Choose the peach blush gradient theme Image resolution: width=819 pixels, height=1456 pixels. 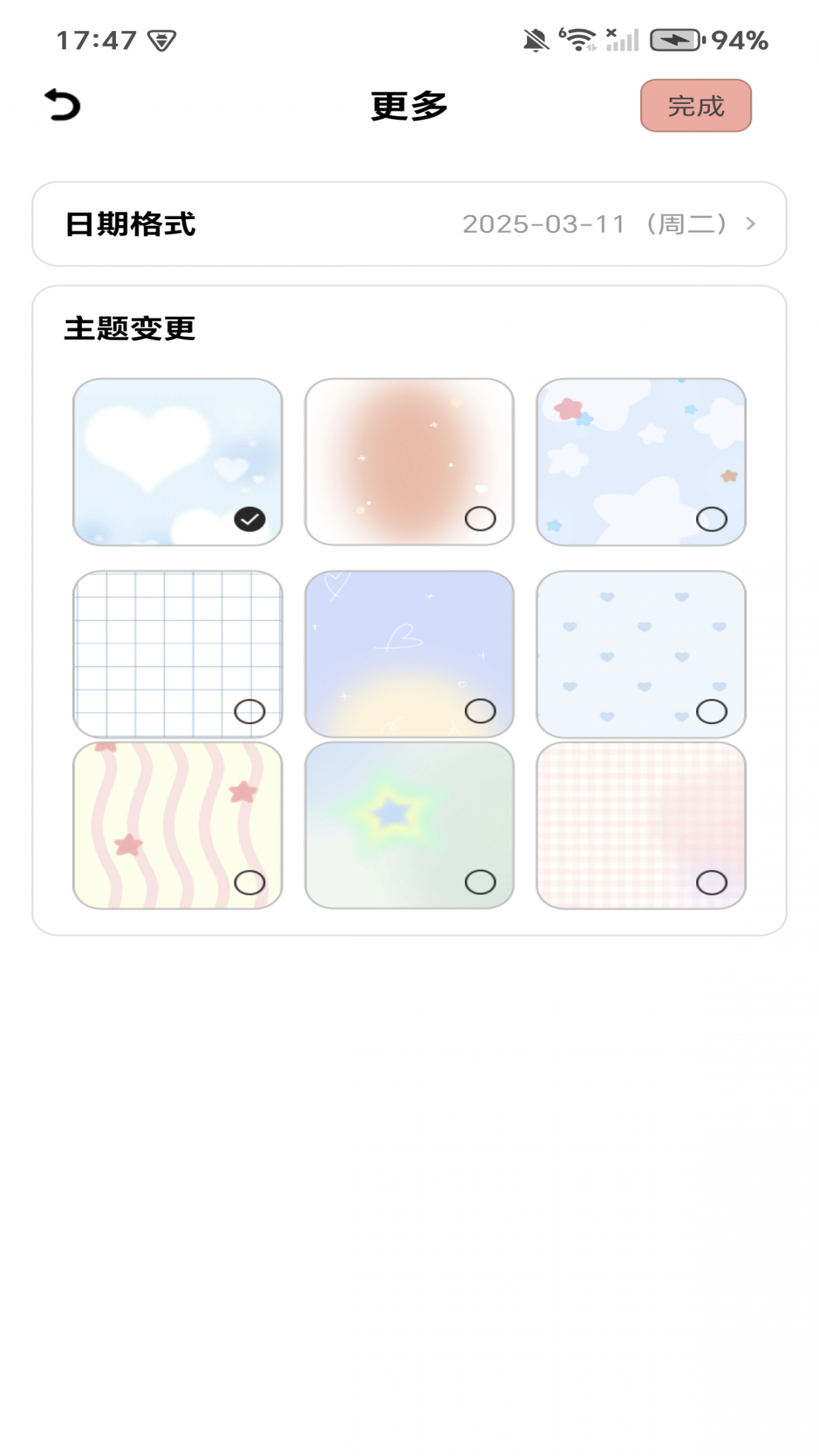pyautogui.click(x=409, y=462)
